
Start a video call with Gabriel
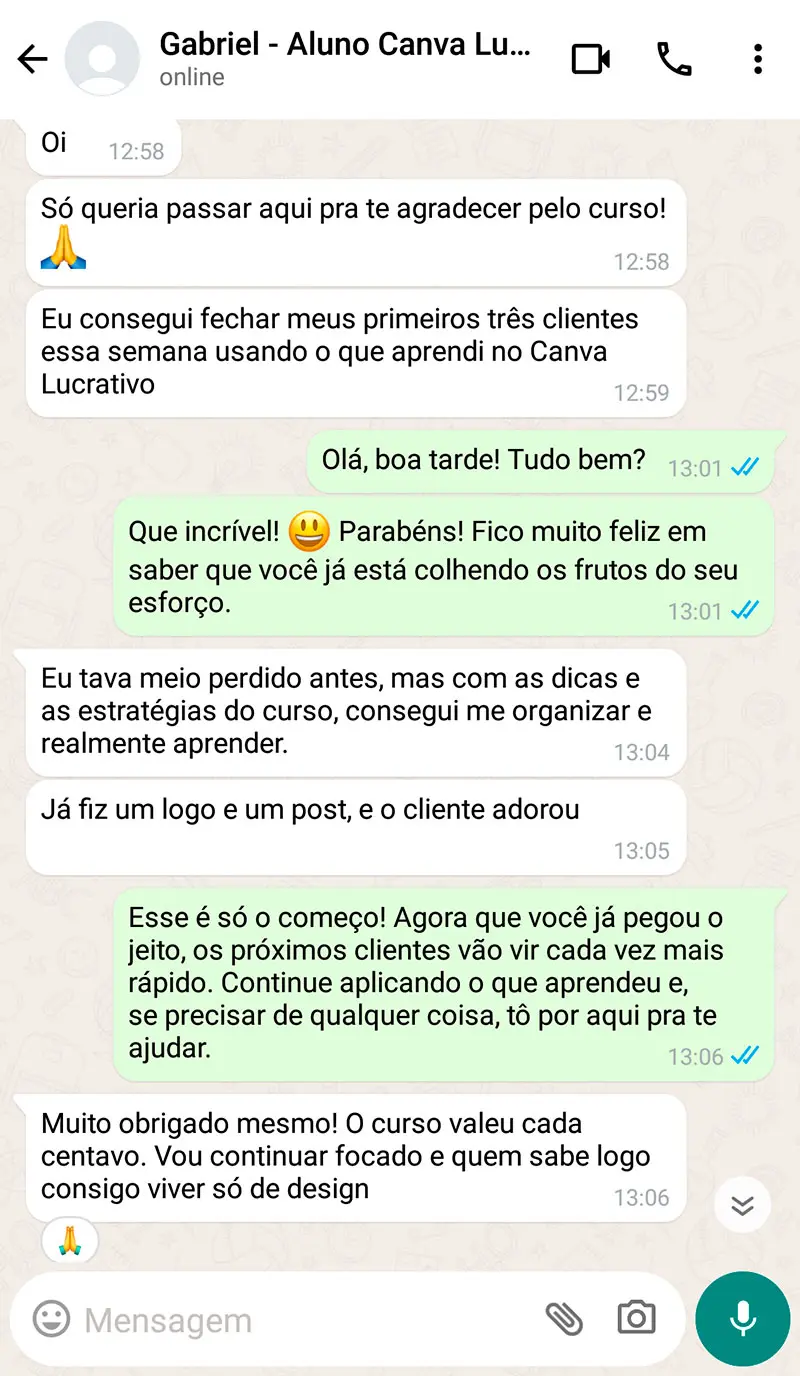[591, 60]
